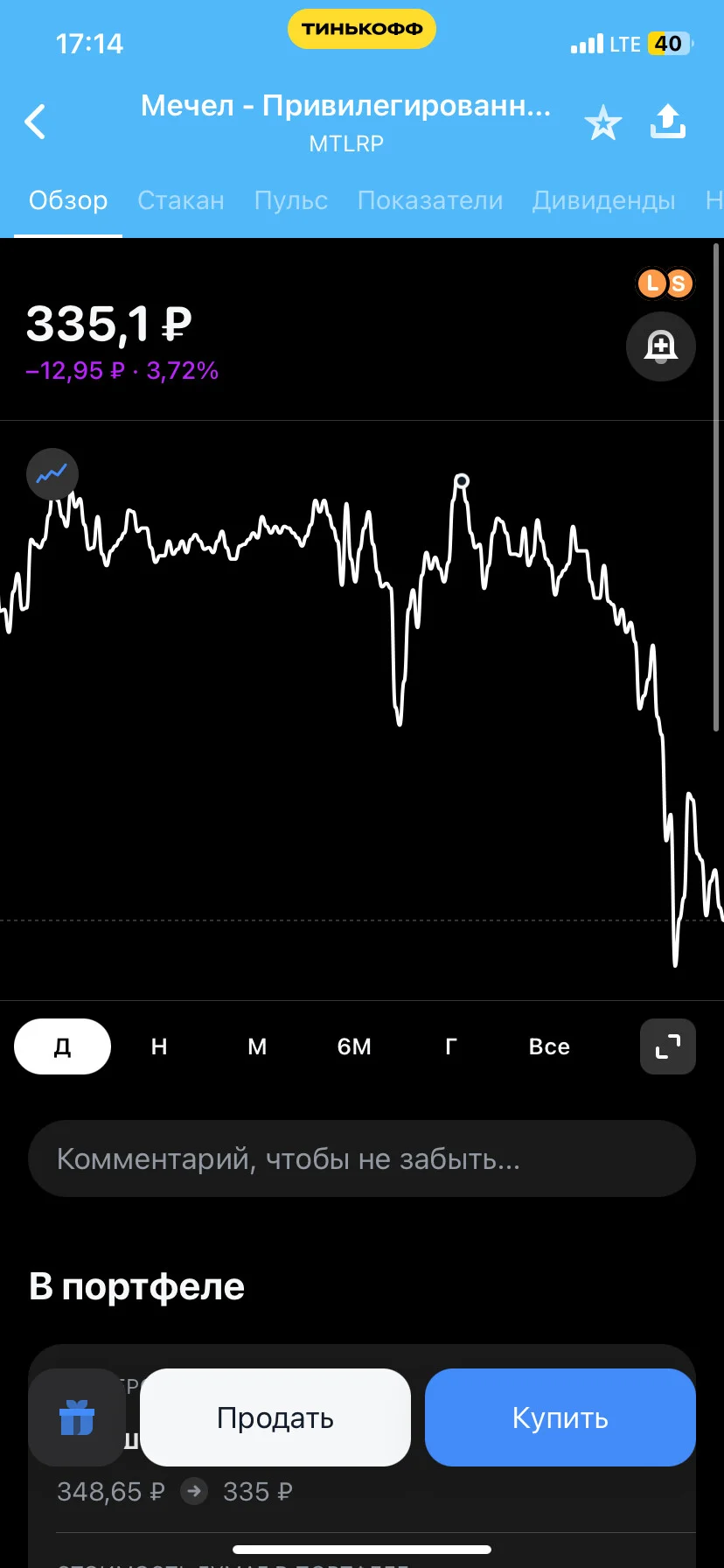The image size is (724, 1568).
Task: Open the Пульс tab
Action: [291, 200]
